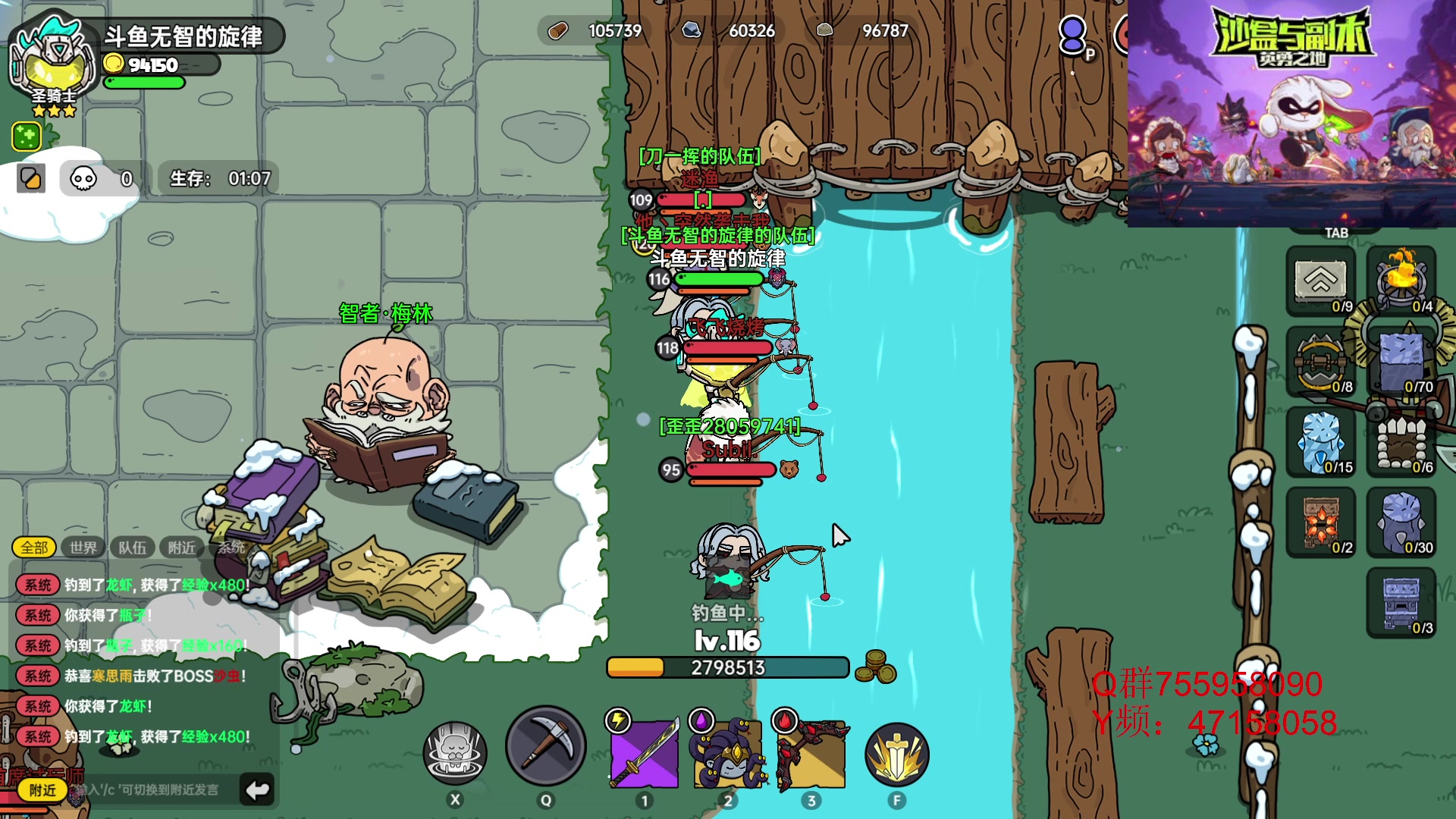
Task: Switch chat to the 系统 tab
Action: point(231,548)
